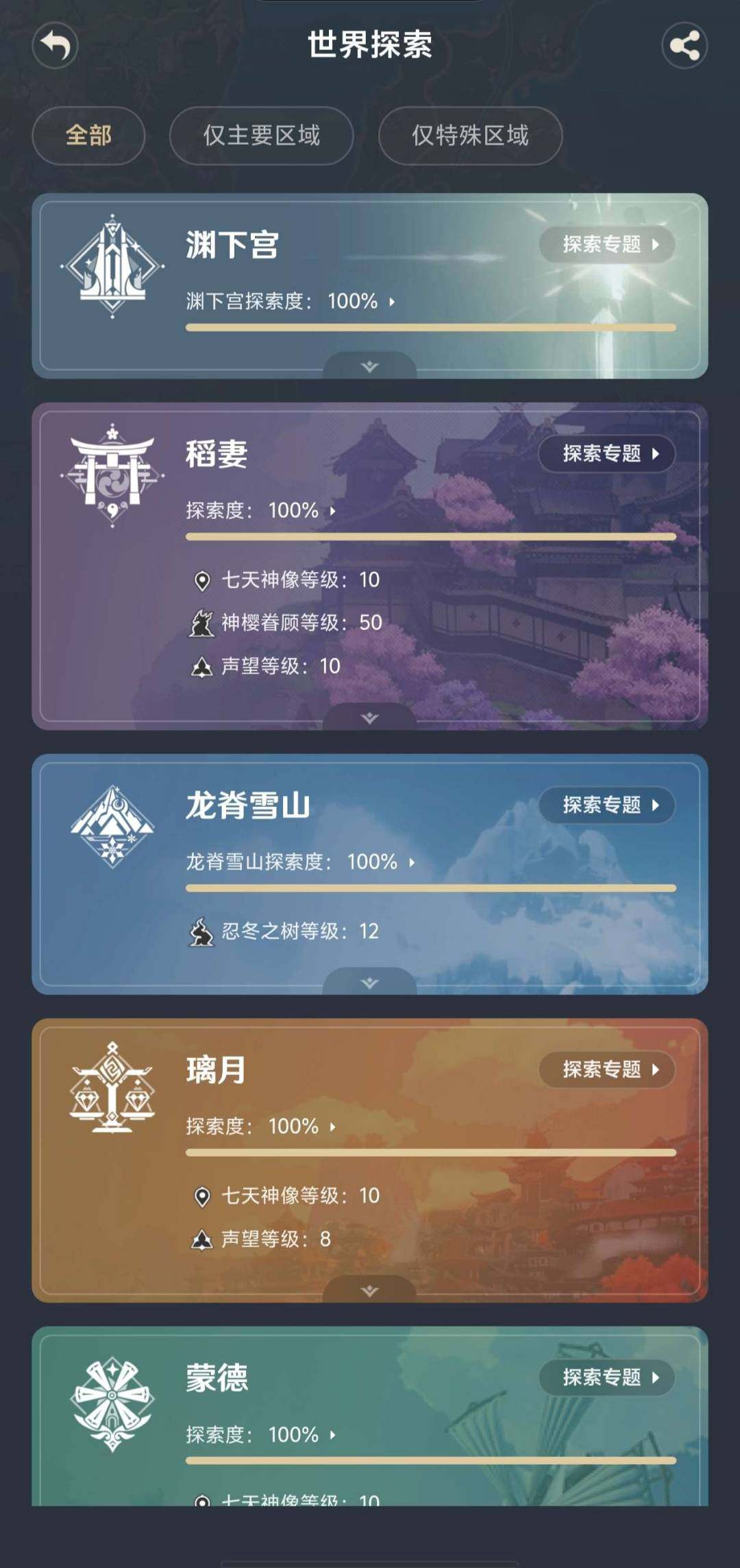Click the 忍冬之树 tree icon in 龙脊雪山

pyautogui.click(x=201, y=931)
